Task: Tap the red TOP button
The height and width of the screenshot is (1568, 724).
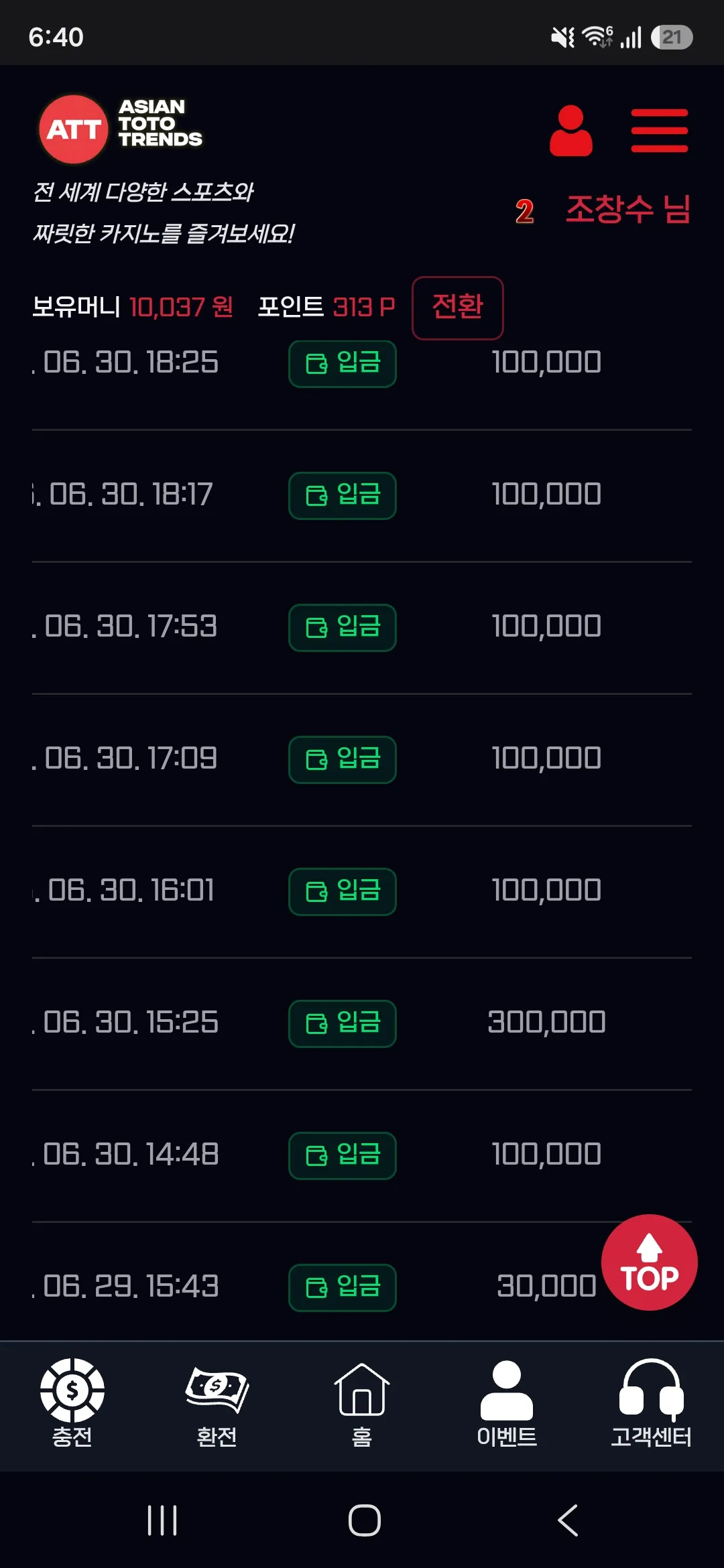Action: tap(649, 1262)
